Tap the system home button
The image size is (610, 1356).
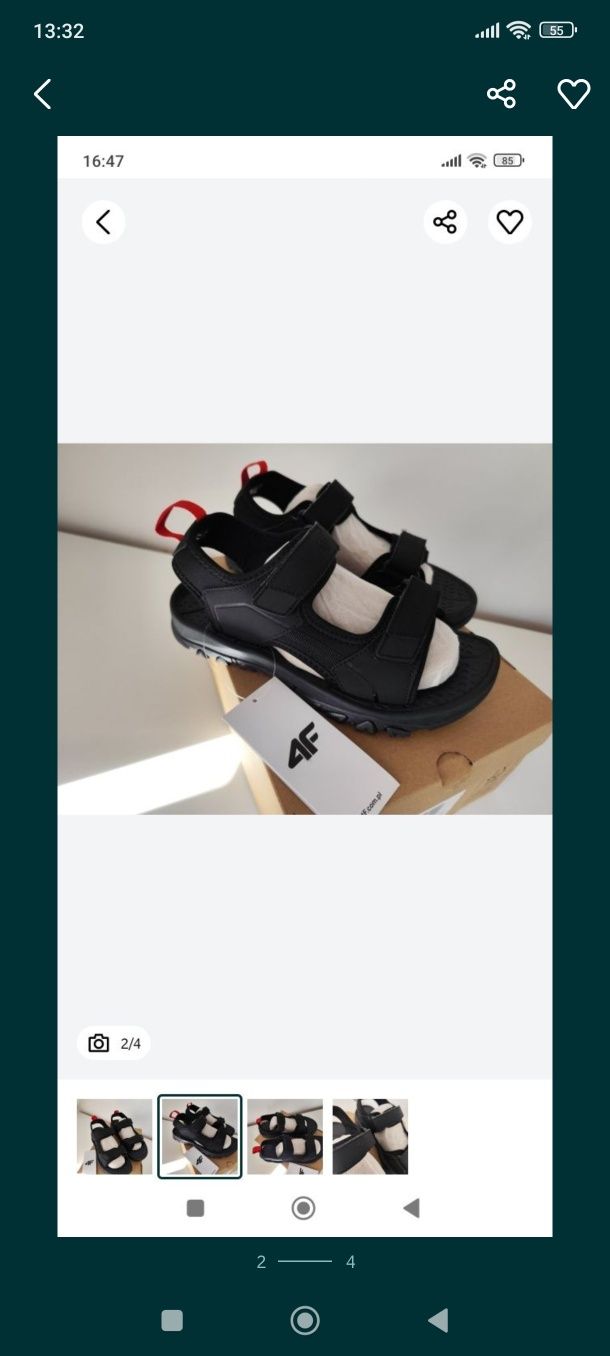click(x=305, y=1321)
